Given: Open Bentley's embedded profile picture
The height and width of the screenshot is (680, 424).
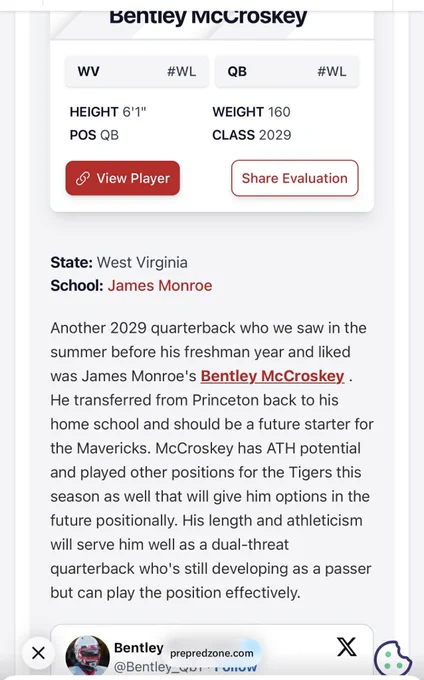Looking at the screenshot, I should coord(87,655).
